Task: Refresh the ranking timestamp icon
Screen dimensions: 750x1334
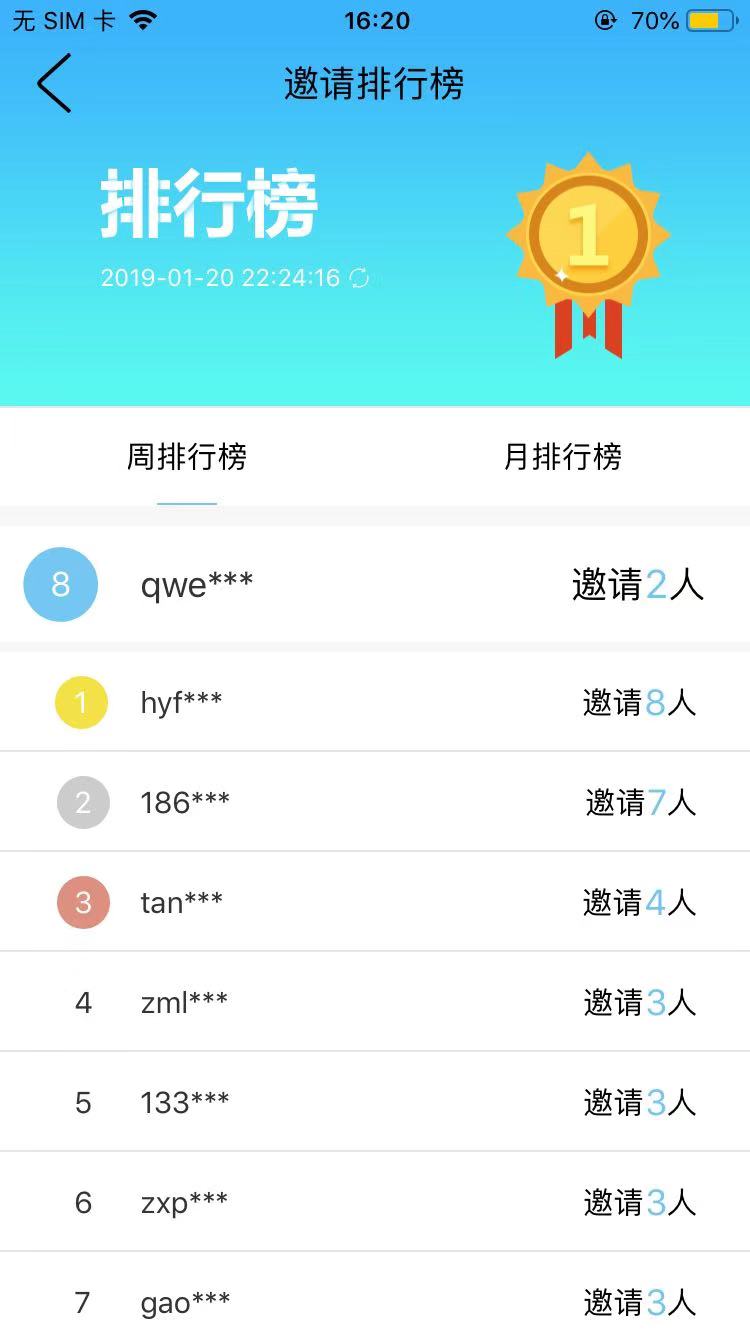Action: pyautogui.click(x=359, y=279)
